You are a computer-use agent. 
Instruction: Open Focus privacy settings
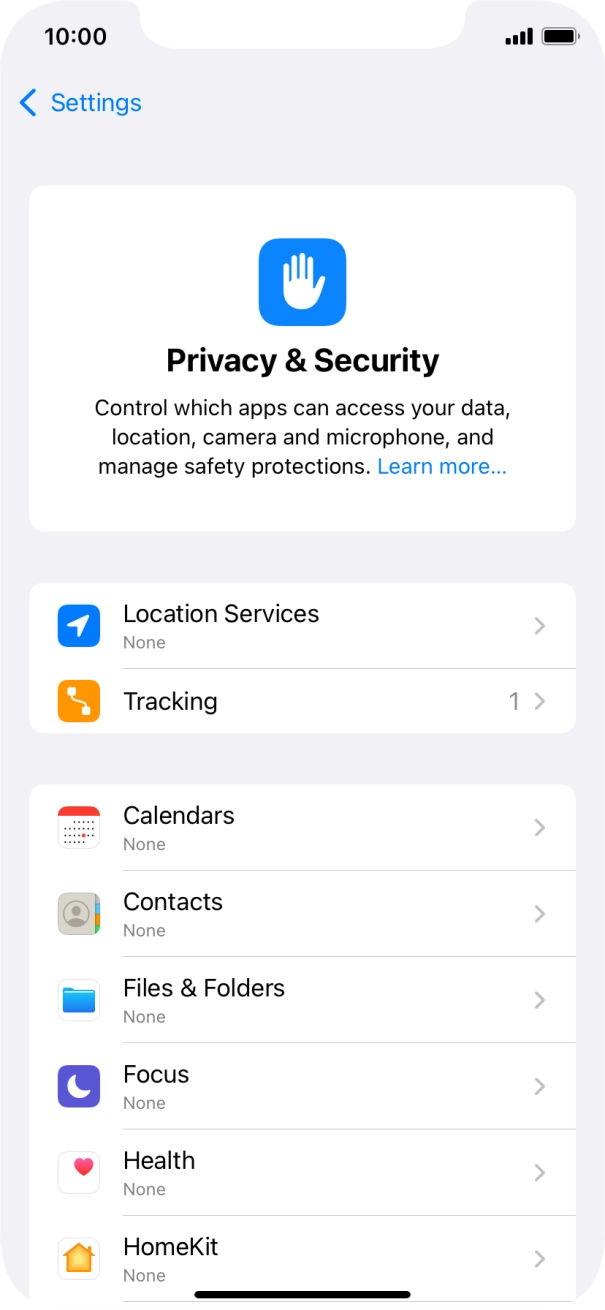click(302, 1086)
